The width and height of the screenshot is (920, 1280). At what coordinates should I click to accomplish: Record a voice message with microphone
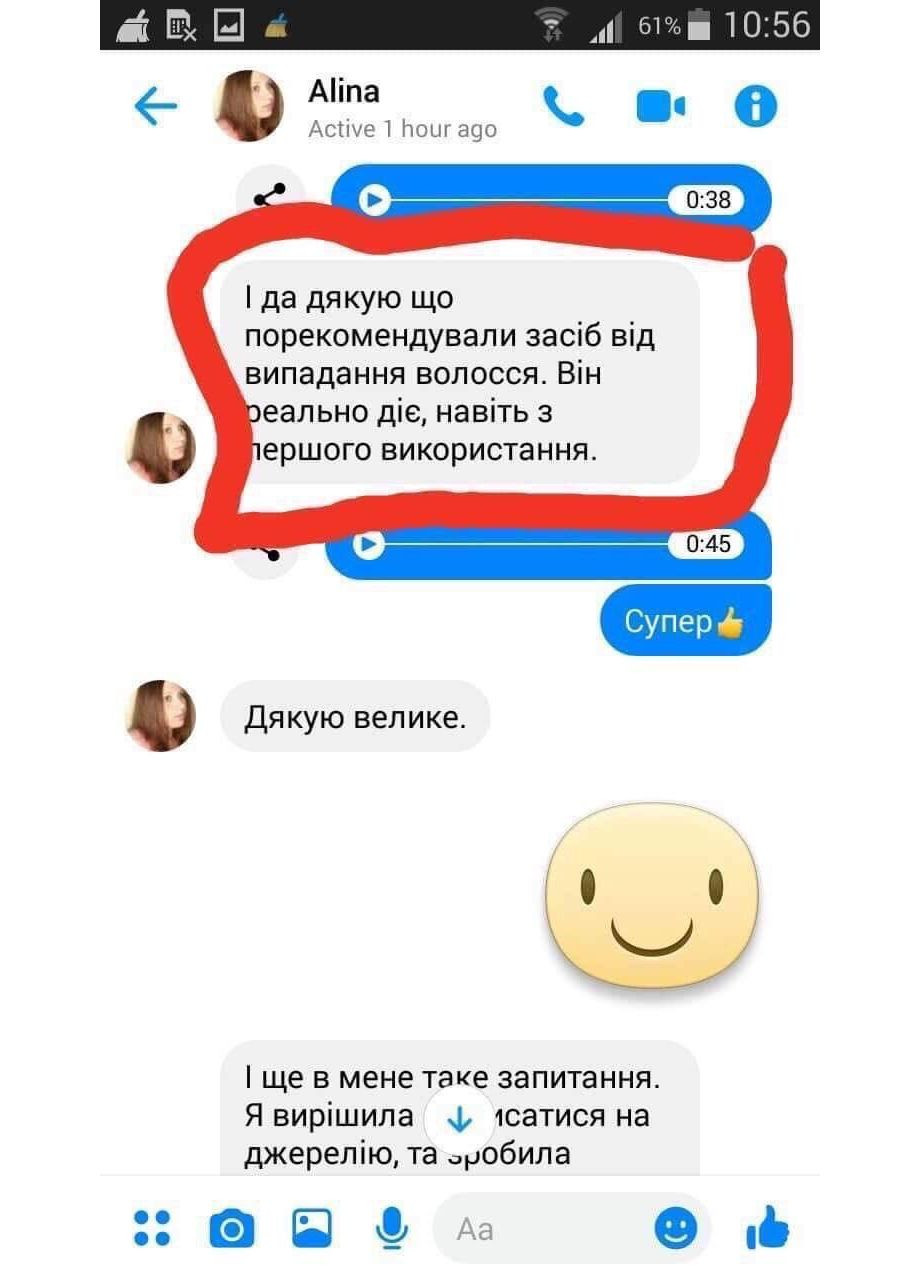click(x=391, y=1228)
